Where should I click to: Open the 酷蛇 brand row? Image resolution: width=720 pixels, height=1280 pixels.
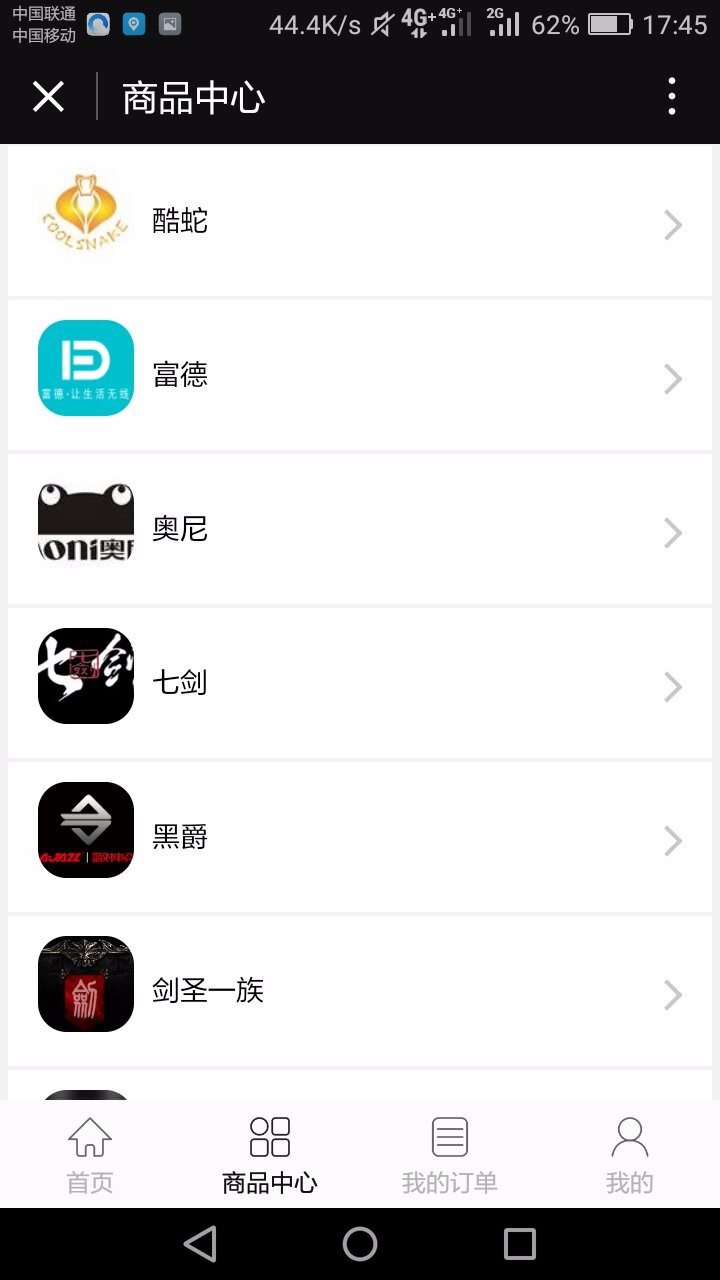tap(360, 222)
